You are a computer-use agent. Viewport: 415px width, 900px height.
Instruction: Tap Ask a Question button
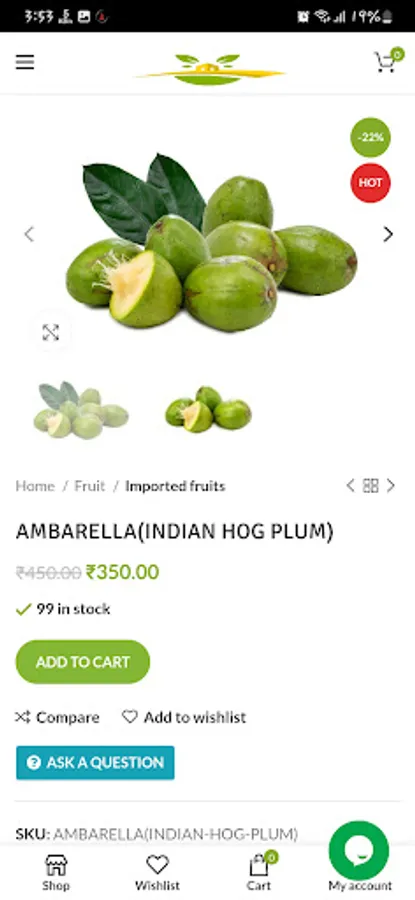(x=95, y=763)
